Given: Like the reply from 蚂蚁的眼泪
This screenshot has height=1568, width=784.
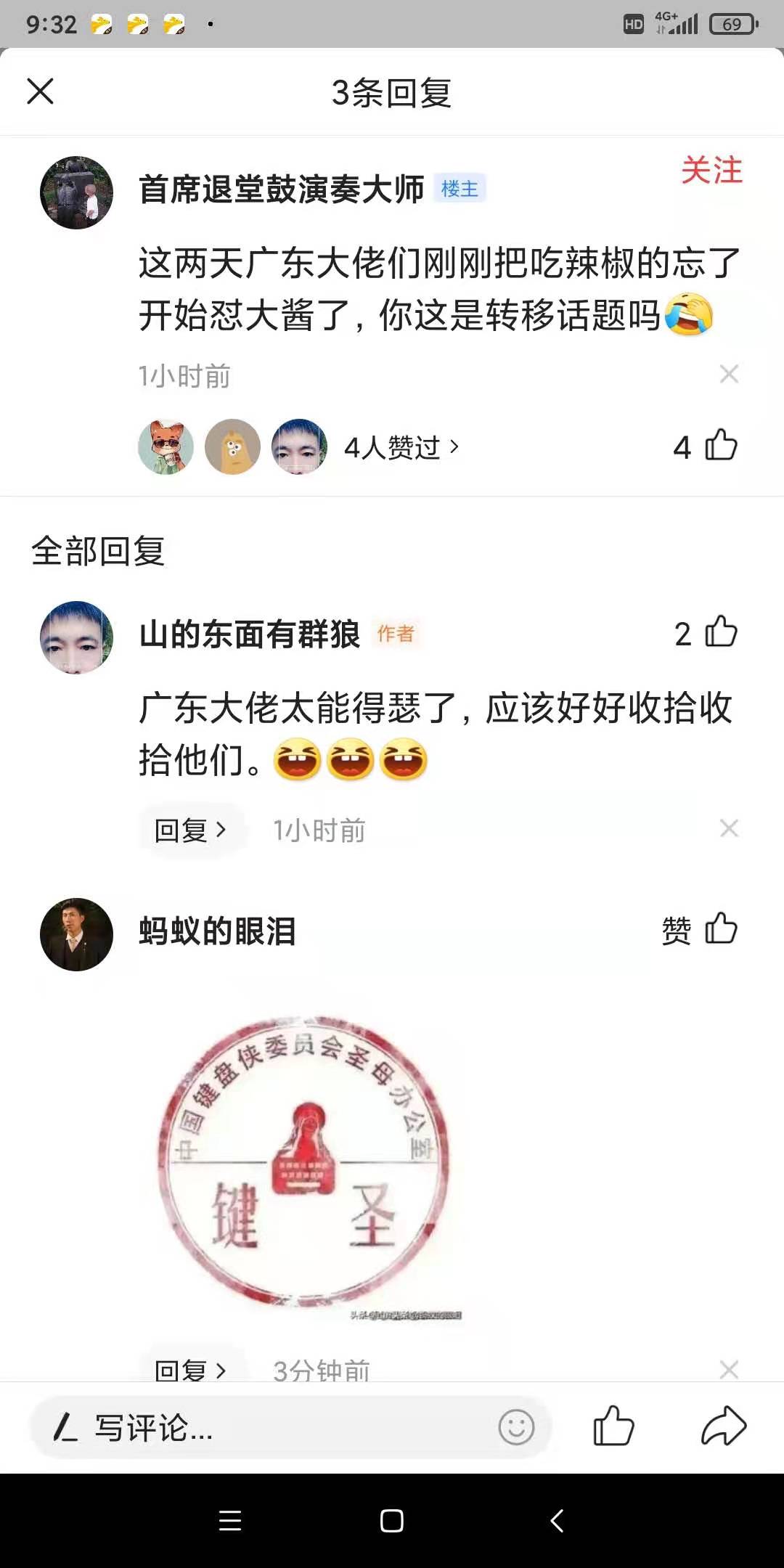Looking at the screenshot, I should click(x=720, y=929).
